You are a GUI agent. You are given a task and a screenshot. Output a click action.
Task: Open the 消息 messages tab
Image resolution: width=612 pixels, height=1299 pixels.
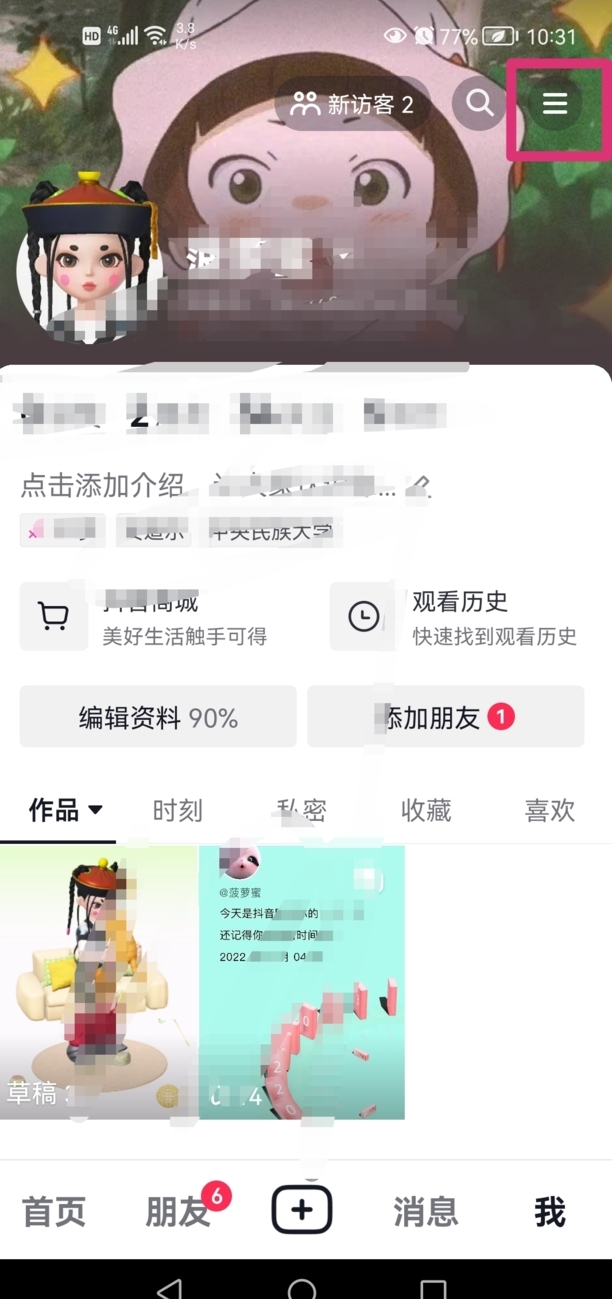point(426,1212)
